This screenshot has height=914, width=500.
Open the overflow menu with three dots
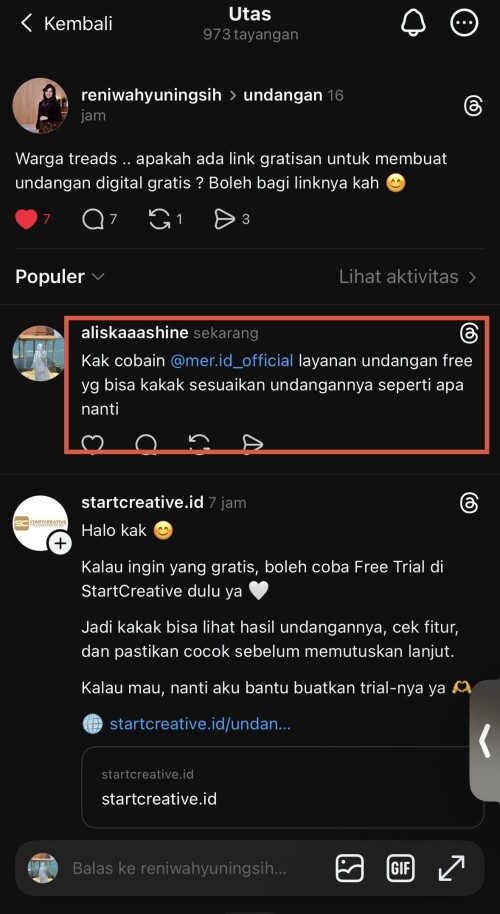tap(464, 23)
